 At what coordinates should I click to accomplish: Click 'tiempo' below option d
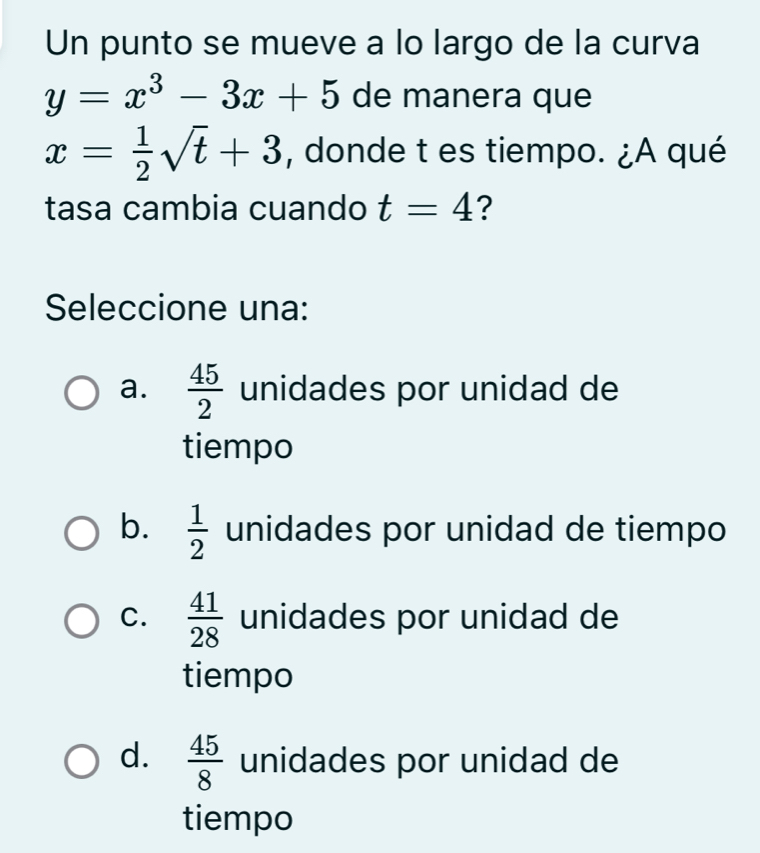[x=235, y=820]
